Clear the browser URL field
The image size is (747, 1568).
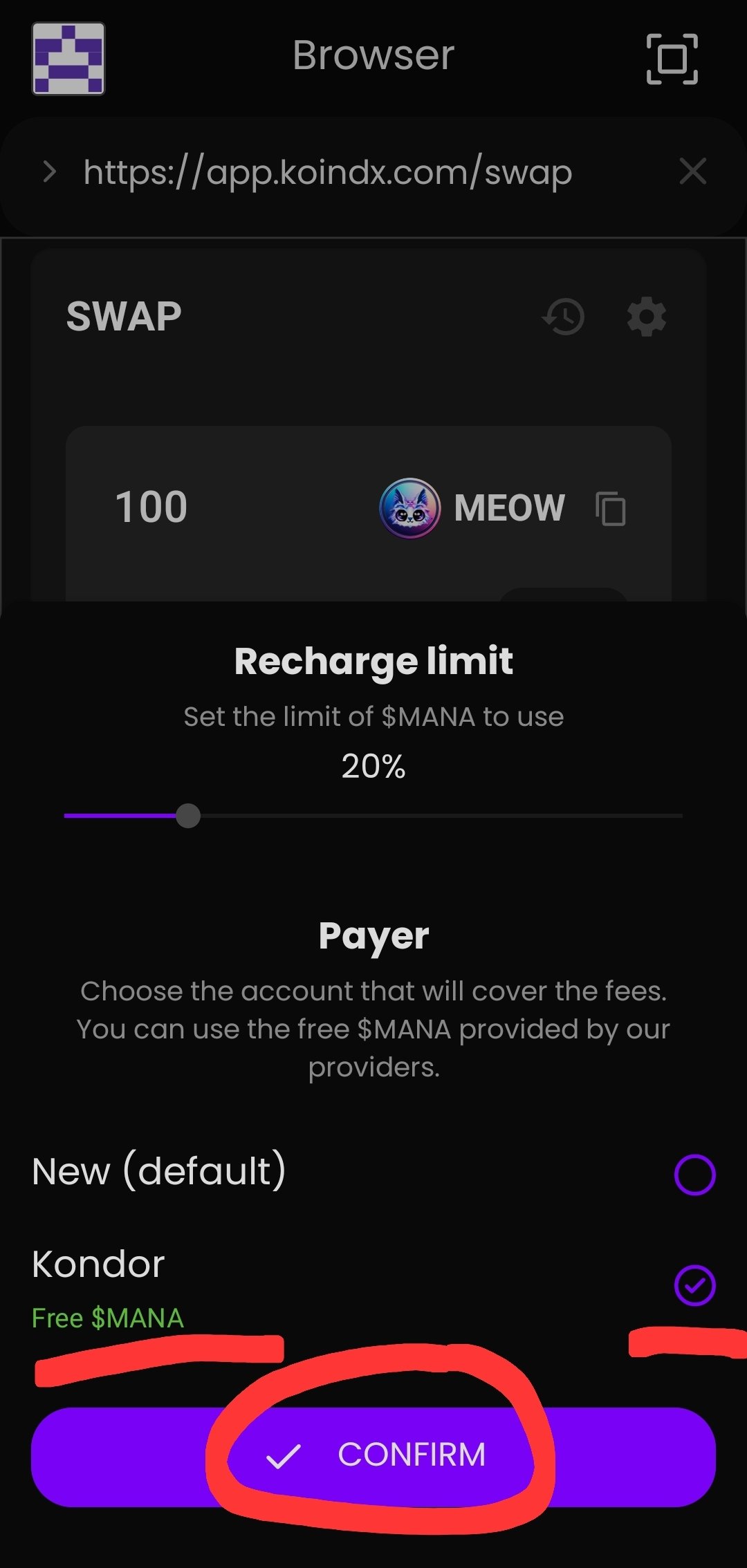[692, 171]
